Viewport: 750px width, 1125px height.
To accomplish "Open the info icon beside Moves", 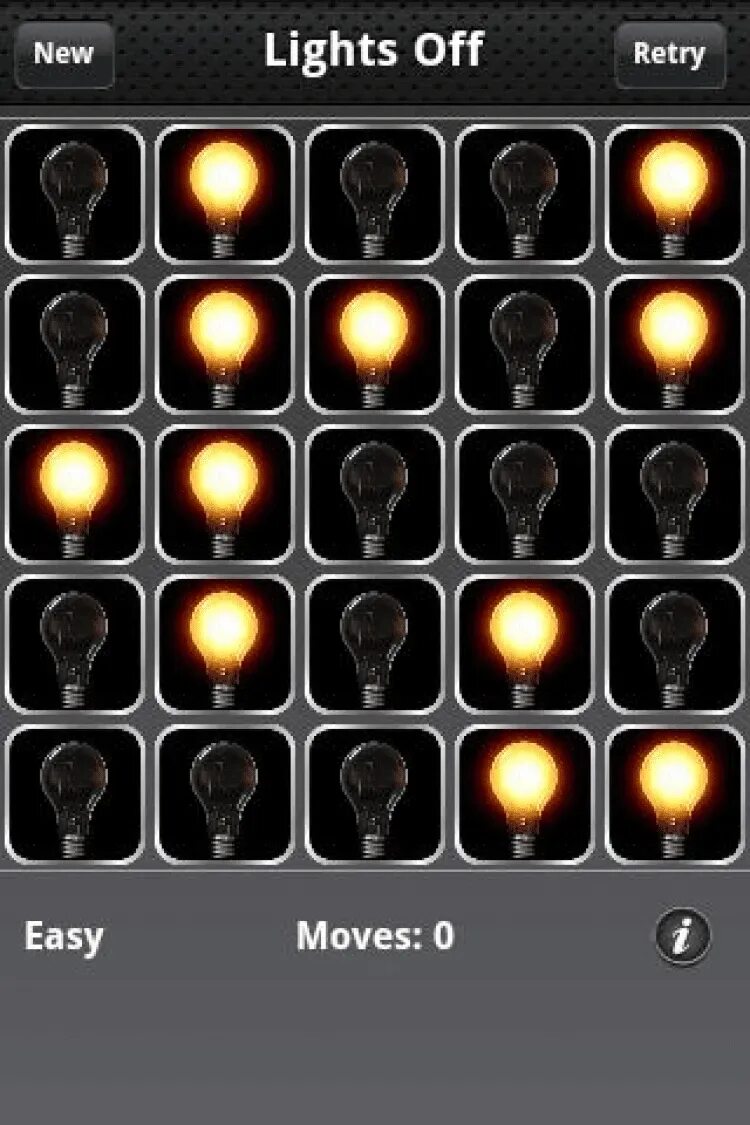I will pyautogui.click(x=683, y=937).
